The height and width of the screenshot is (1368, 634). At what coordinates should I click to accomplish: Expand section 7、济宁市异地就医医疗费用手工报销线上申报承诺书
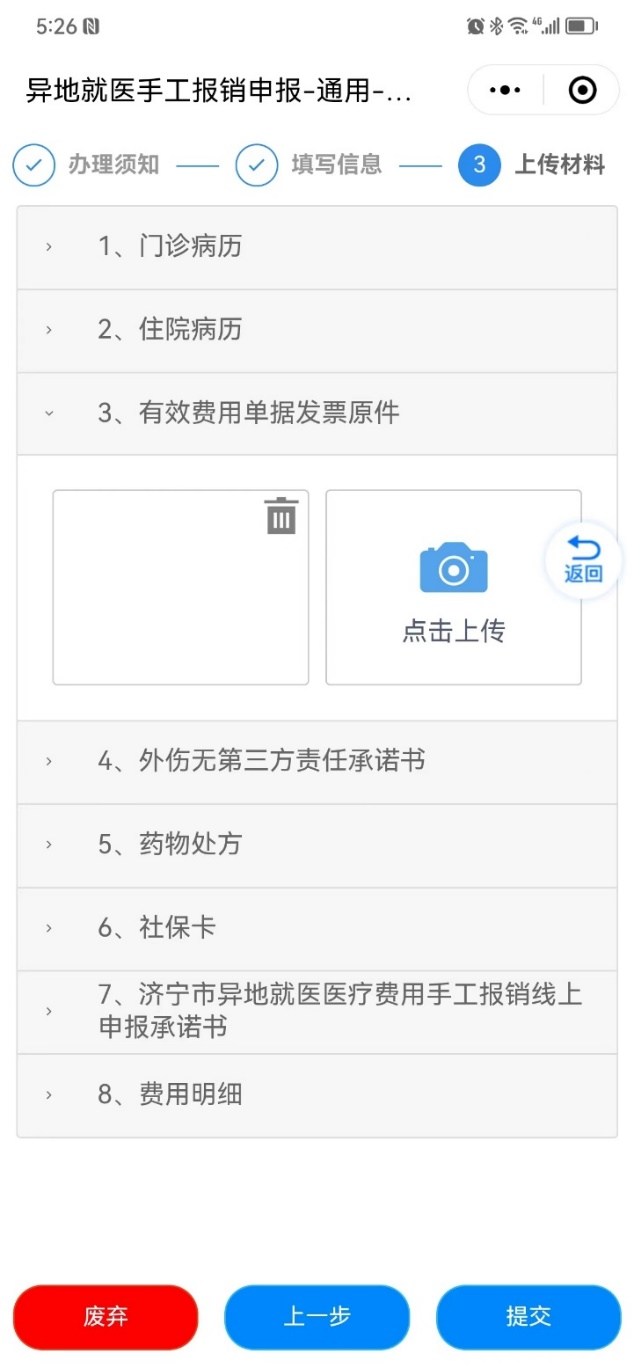click(x=317, y=1012)
